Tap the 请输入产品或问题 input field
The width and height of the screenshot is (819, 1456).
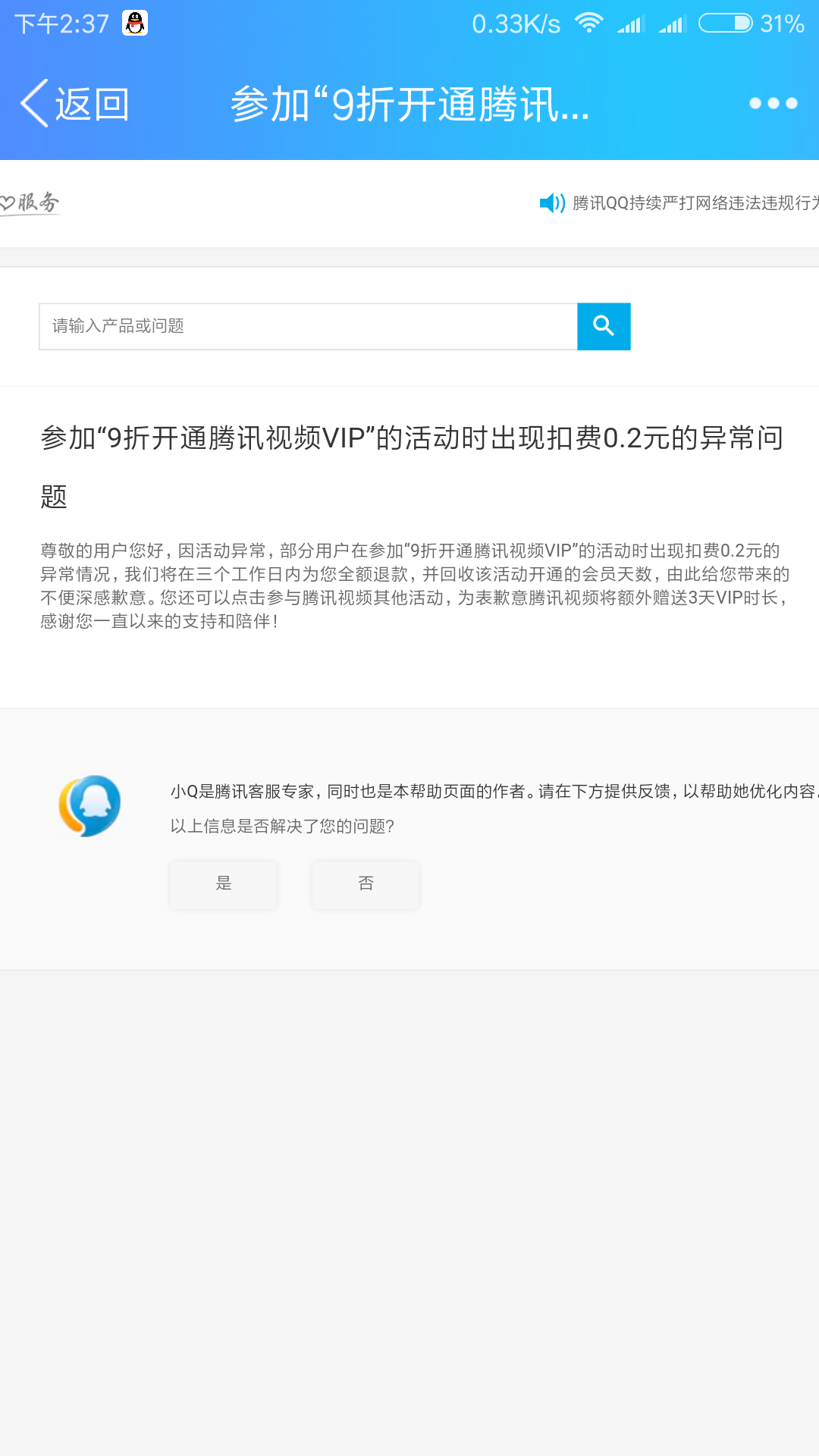pos(303,326)
